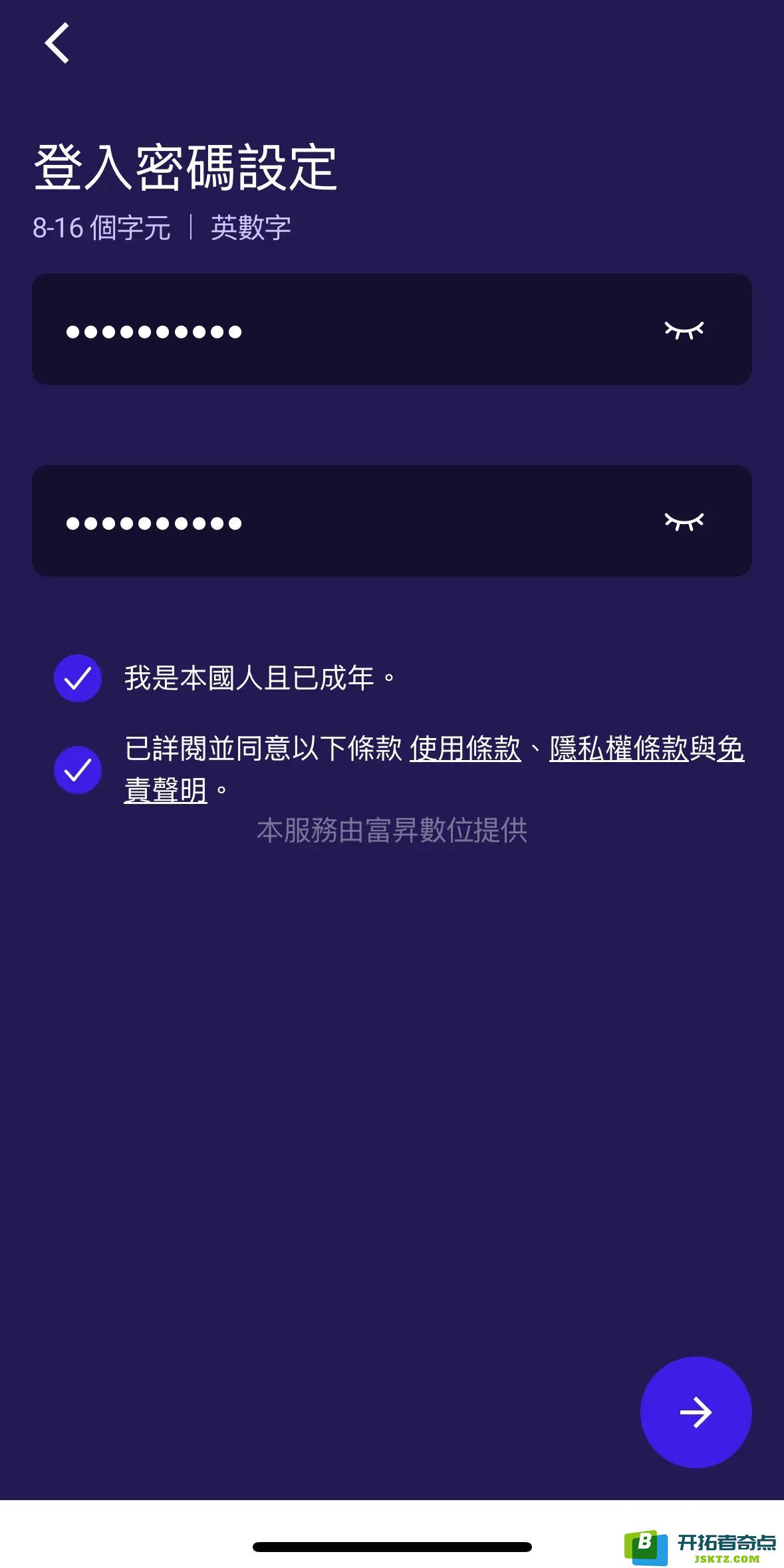Image resolution: width=784 pixels, height=1568 pixels.
Task: Reveal the password in the second field
Action: click(684, 521)
